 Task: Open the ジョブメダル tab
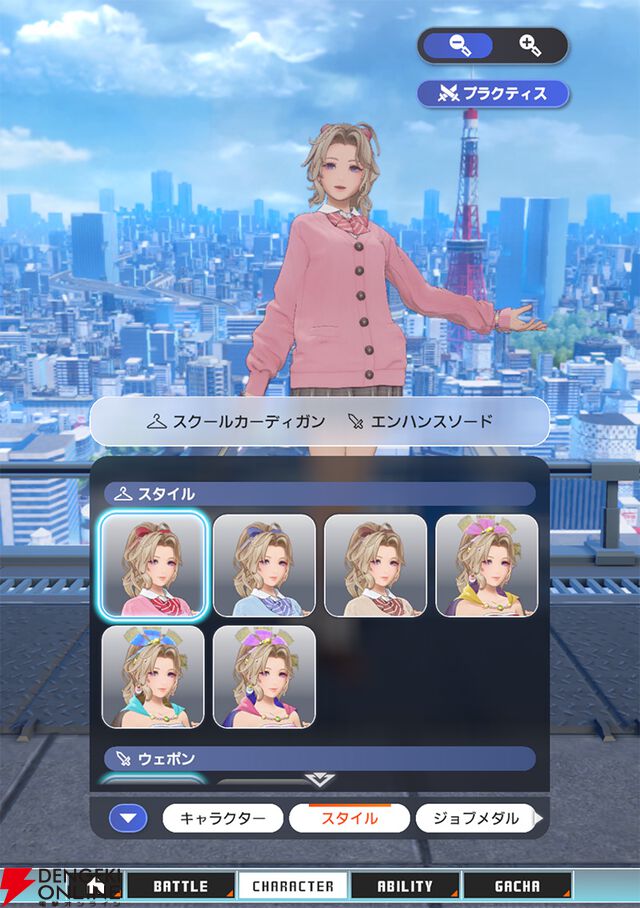[476, 818]
